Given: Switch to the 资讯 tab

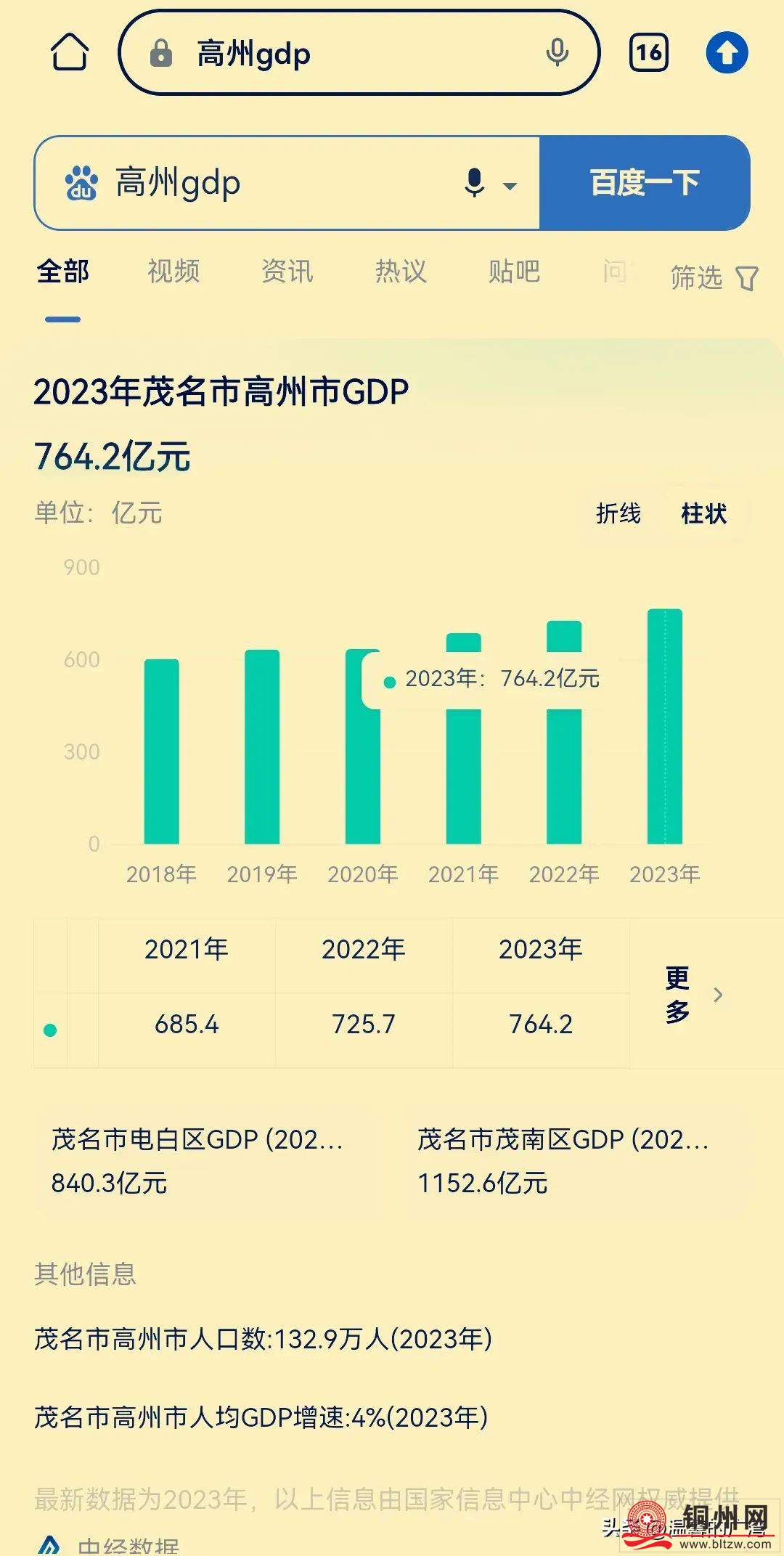Looking at the screenshot, I should (x=287, y=272).
